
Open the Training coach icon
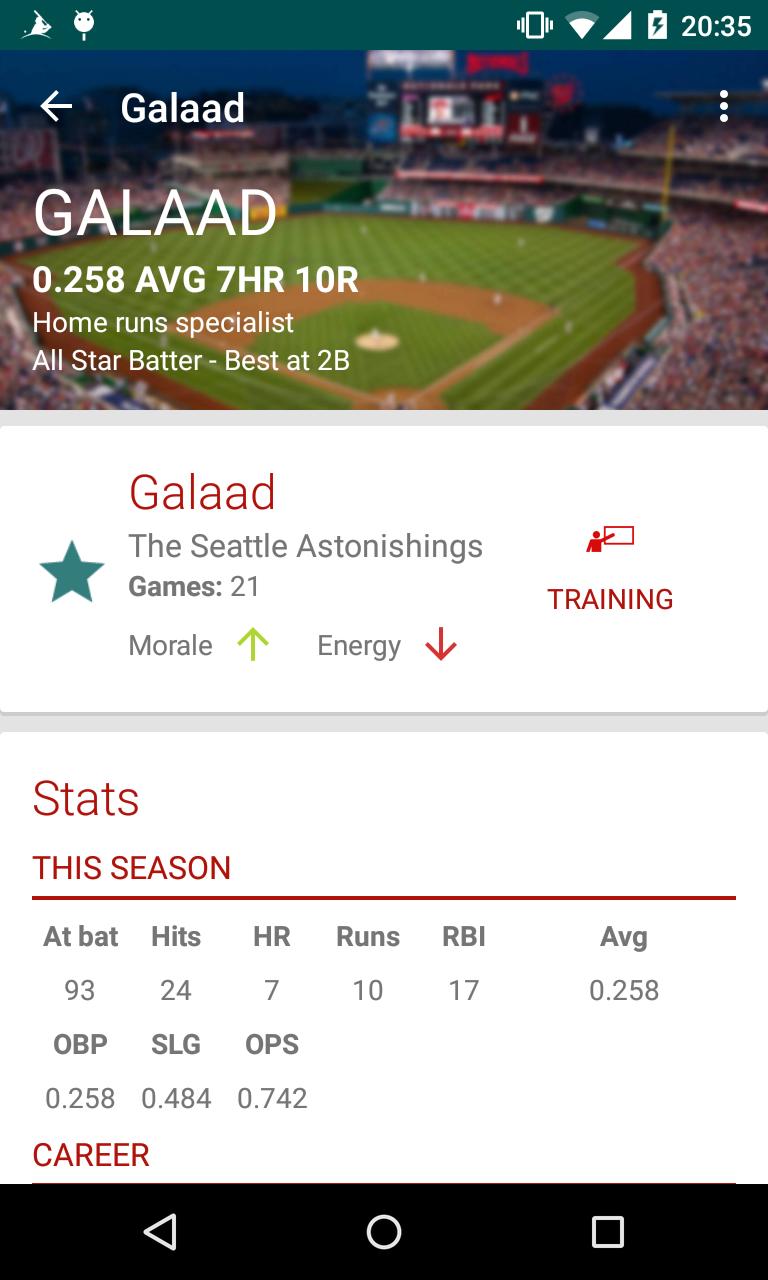tap(610, 537)
